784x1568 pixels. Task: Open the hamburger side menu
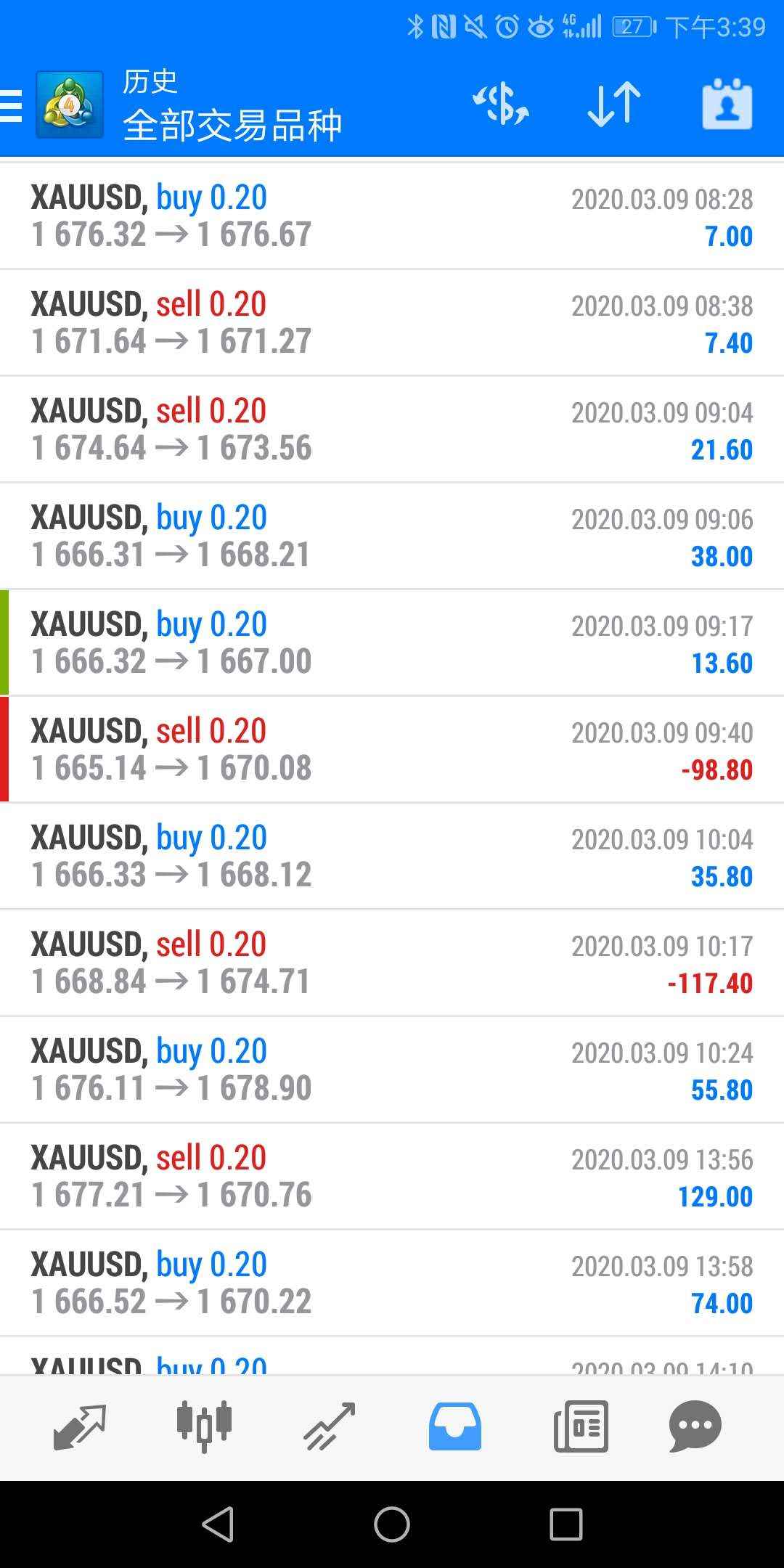pos(12,106)
